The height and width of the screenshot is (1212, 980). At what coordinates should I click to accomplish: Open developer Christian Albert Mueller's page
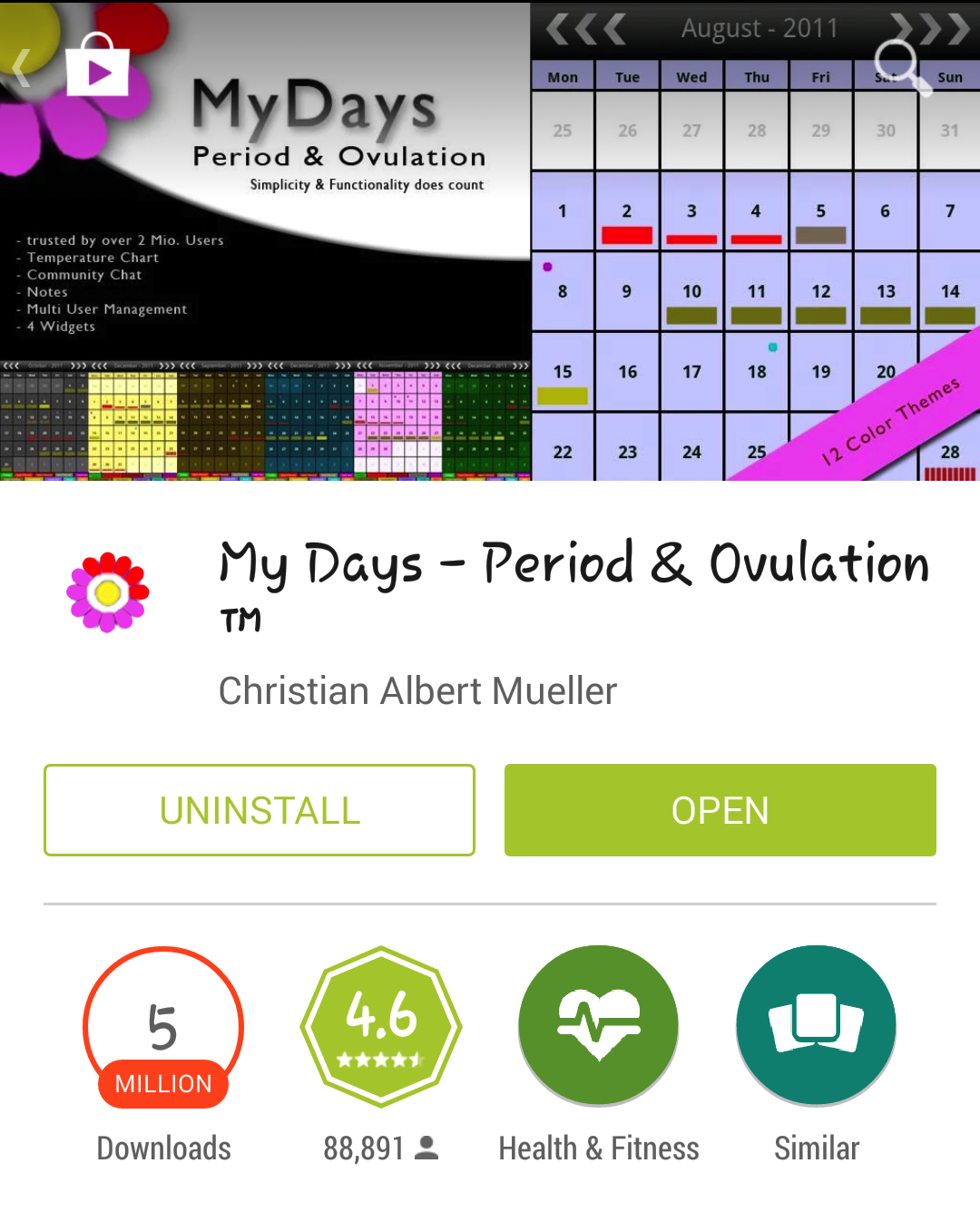click(x=417, y=691)
